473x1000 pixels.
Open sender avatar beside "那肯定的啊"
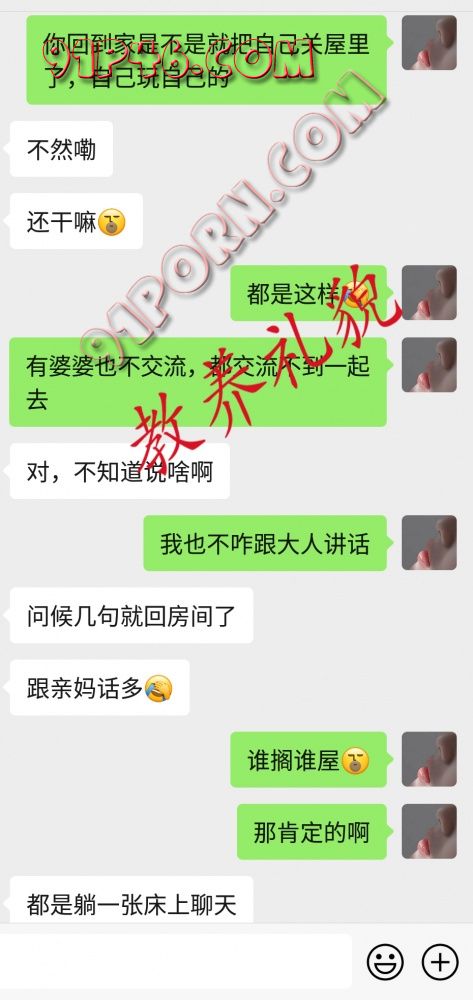tap(429, 831)
